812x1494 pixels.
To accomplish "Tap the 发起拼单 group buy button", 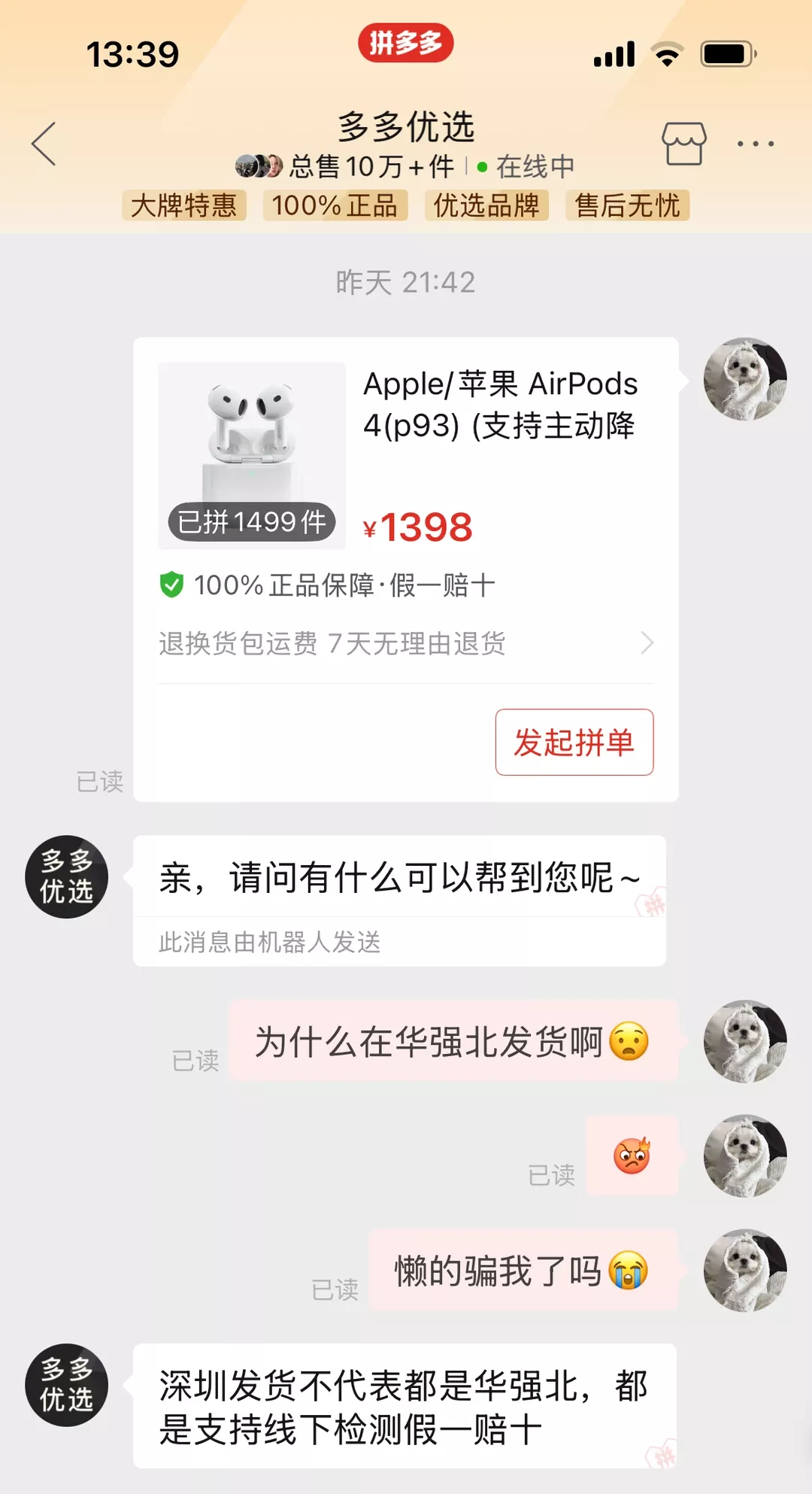I will pyautogui.click(x=574, y=742).
